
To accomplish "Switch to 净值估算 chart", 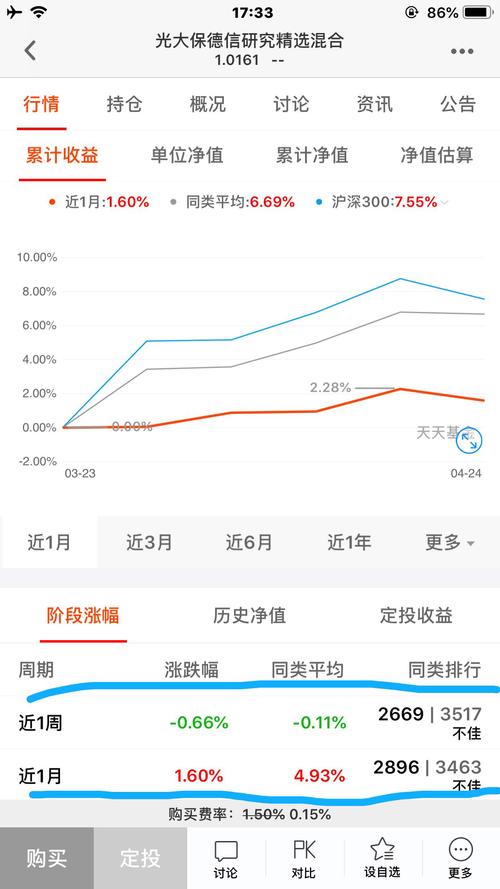I will coord(437,155).
